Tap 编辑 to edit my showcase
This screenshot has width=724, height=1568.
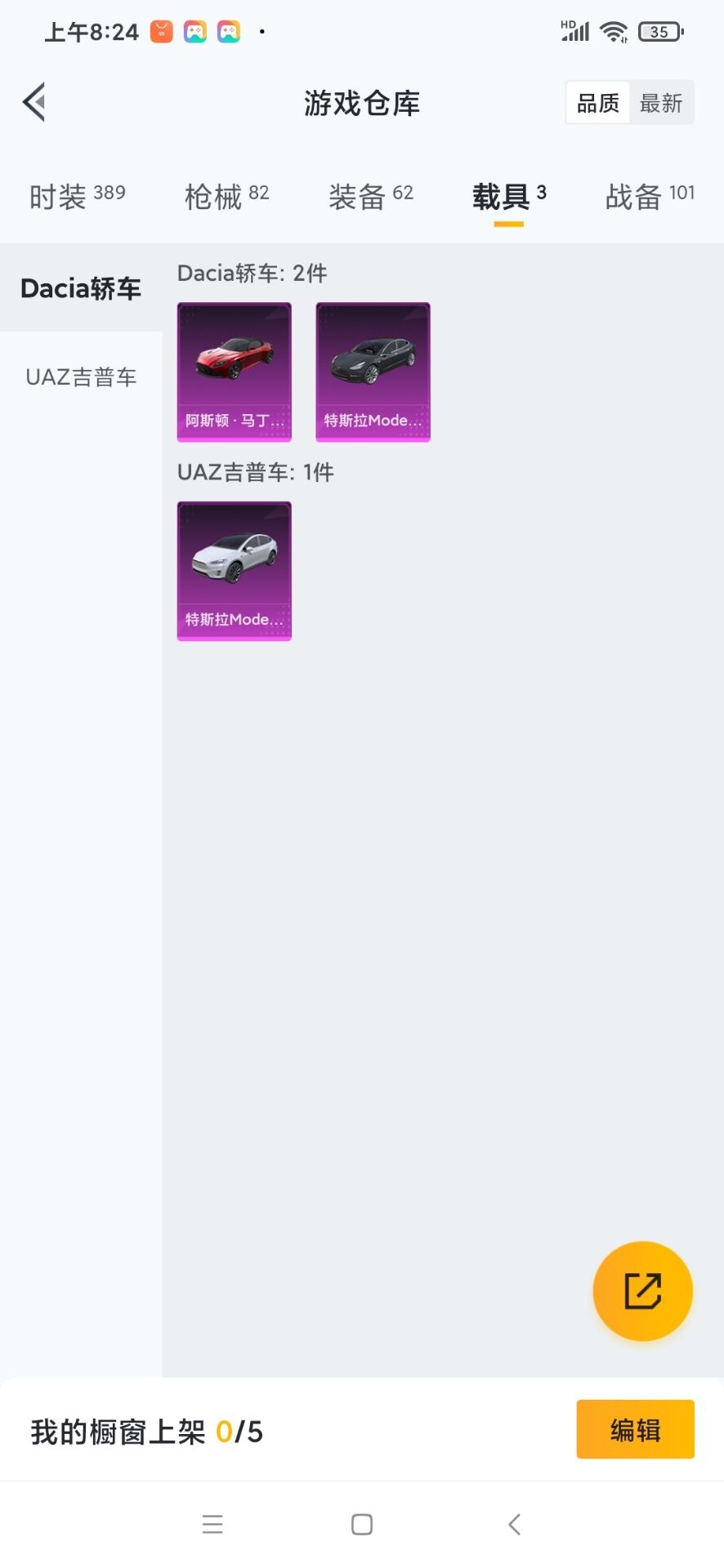pos(635,1430)
